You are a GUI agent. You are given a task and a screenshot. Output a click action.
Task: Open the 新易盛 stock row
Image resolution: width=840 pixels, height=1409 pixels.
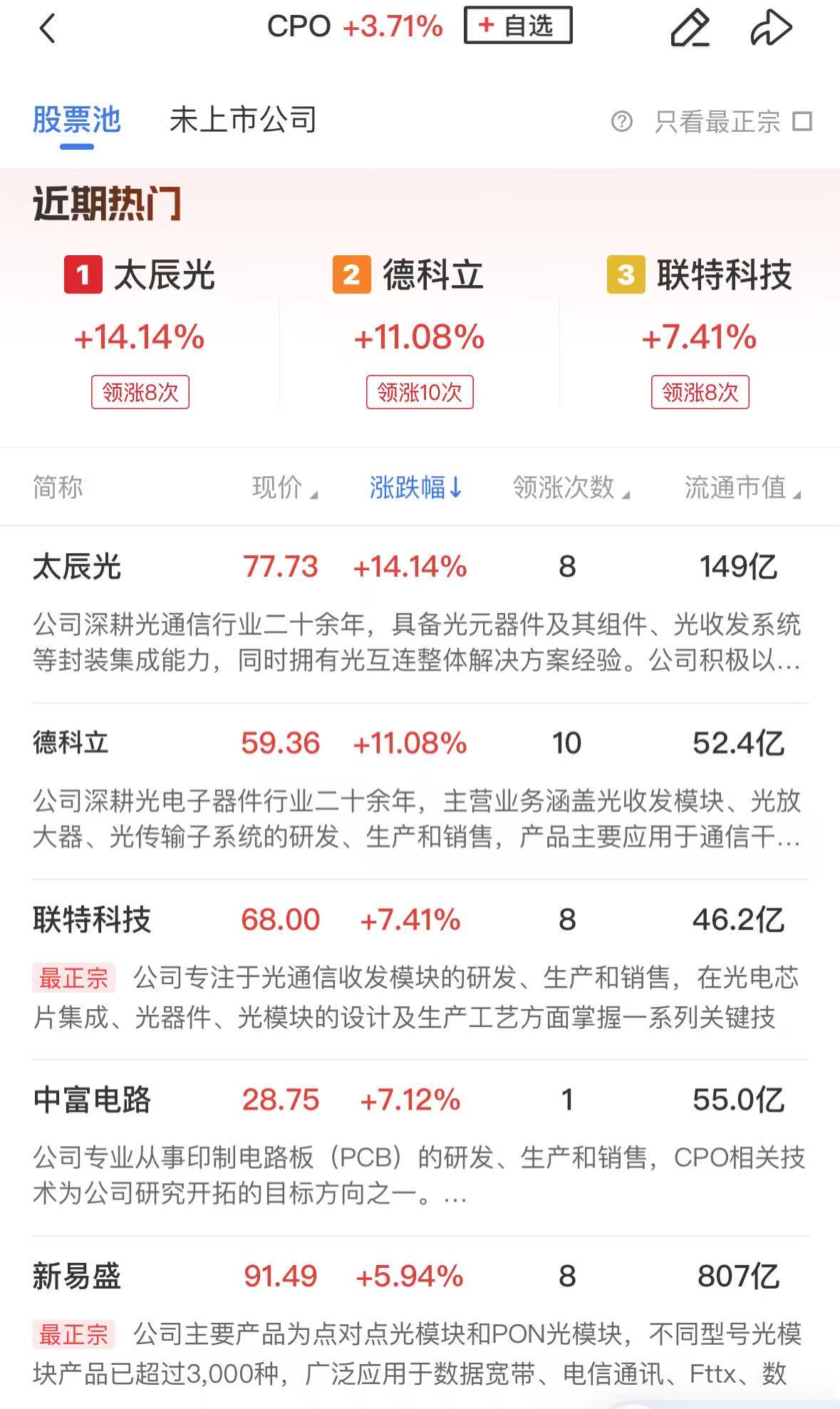pos(420,1323)
